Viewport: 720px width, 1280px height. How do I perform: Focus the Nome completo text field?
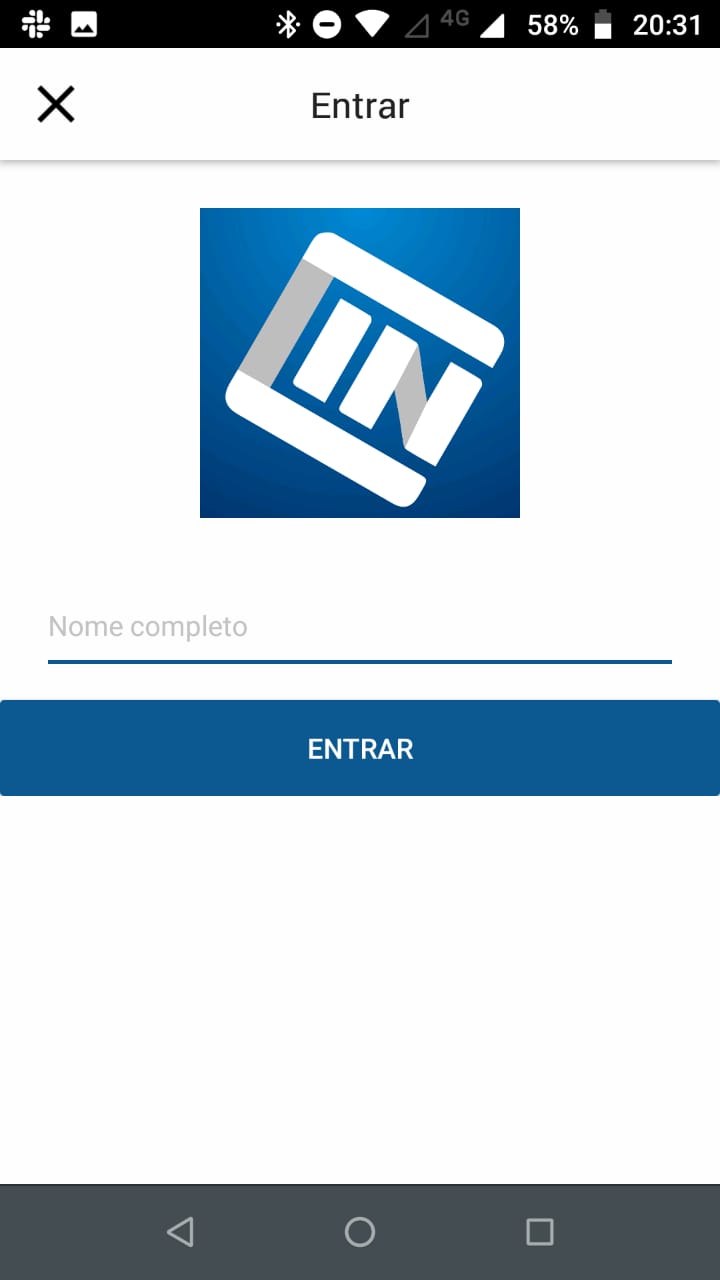359,628
